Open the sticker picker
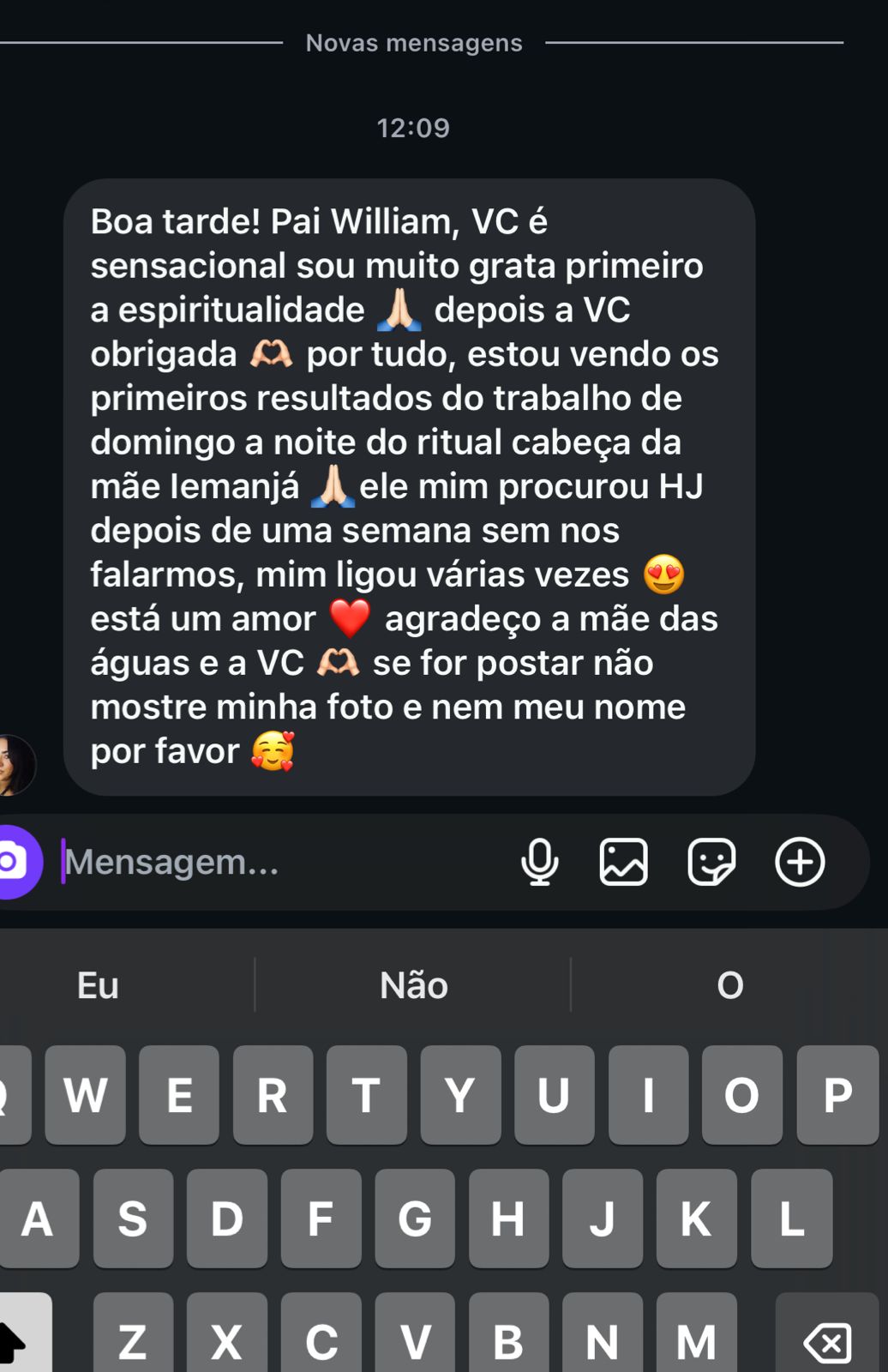888x1372 pixels. coord(711,863)
